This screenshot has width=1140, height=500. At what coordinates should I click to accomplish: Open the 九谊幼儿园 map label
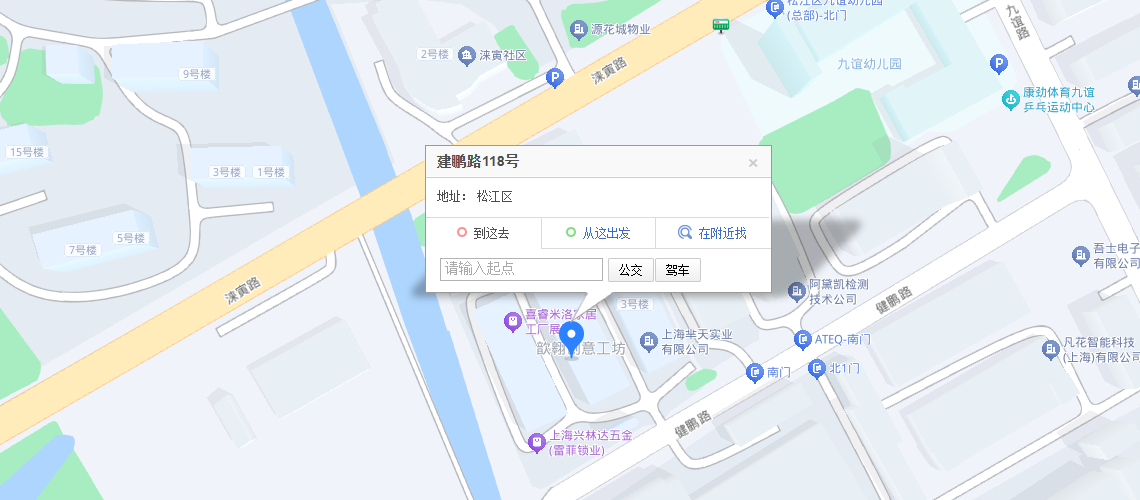point(869,64)
